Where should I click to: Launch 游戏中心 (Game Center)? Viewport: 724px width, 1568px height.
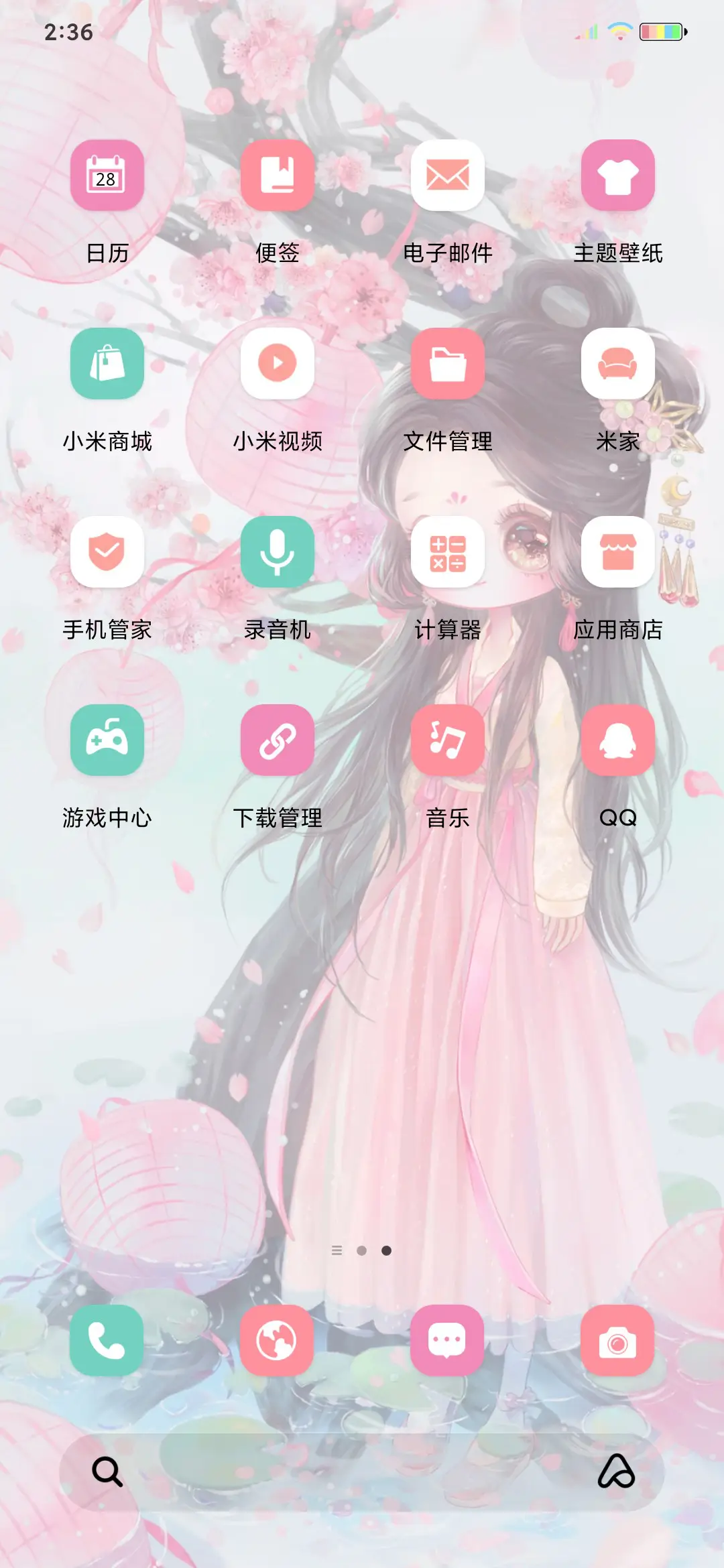coord(107,739)
